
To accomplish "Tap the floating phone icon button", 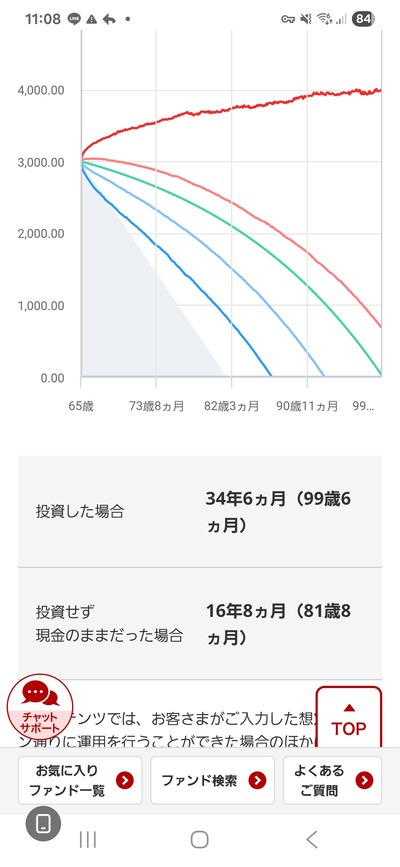I will tap(43, 824).
